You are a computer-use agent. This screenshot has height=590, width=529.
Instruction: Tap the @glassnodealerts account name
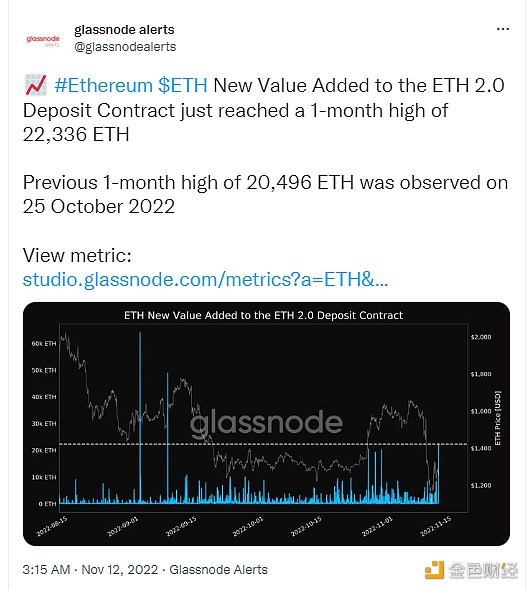125,47
